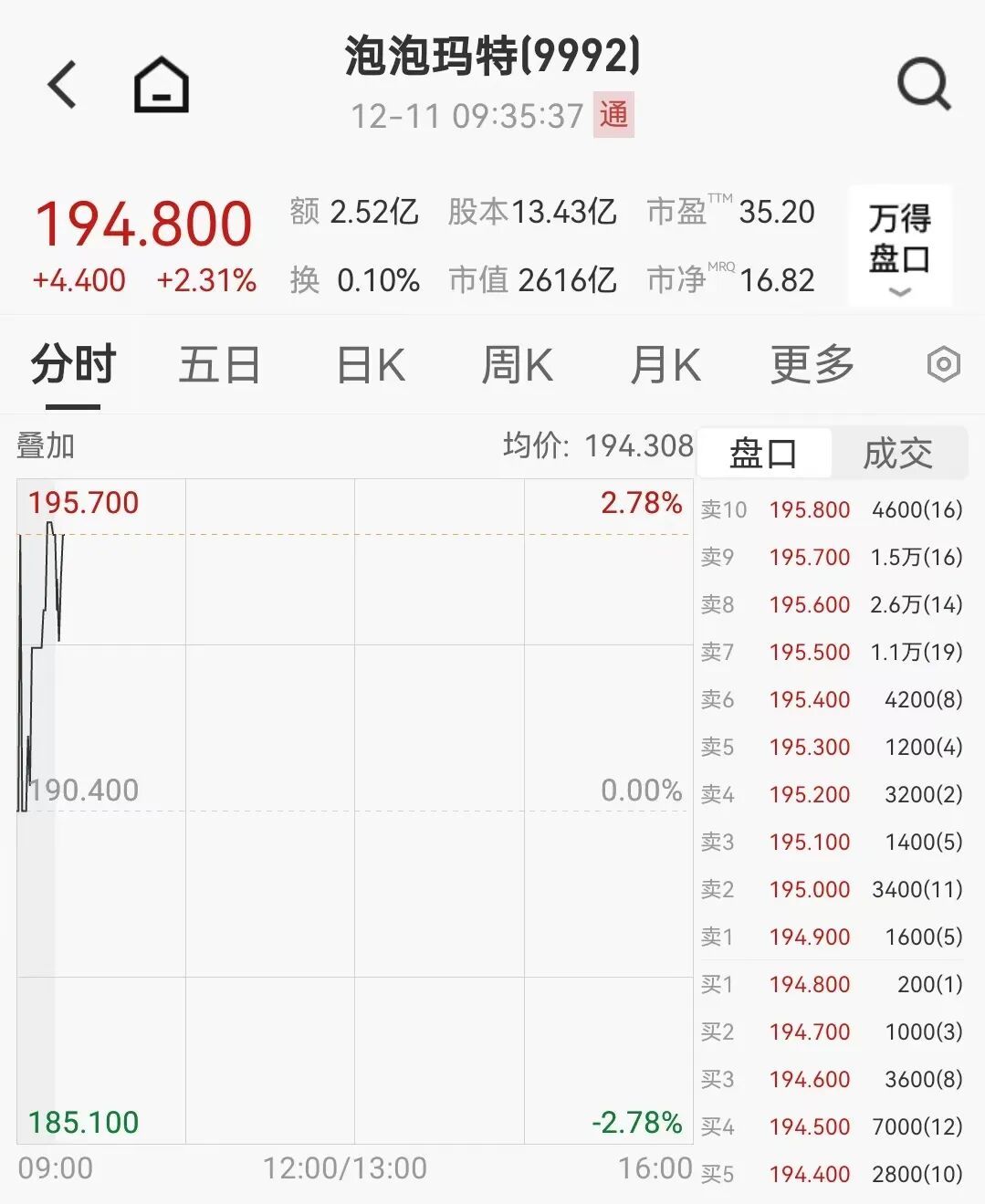Switch to the 成交 tab

pyautogui.click(x=898, y=453)
